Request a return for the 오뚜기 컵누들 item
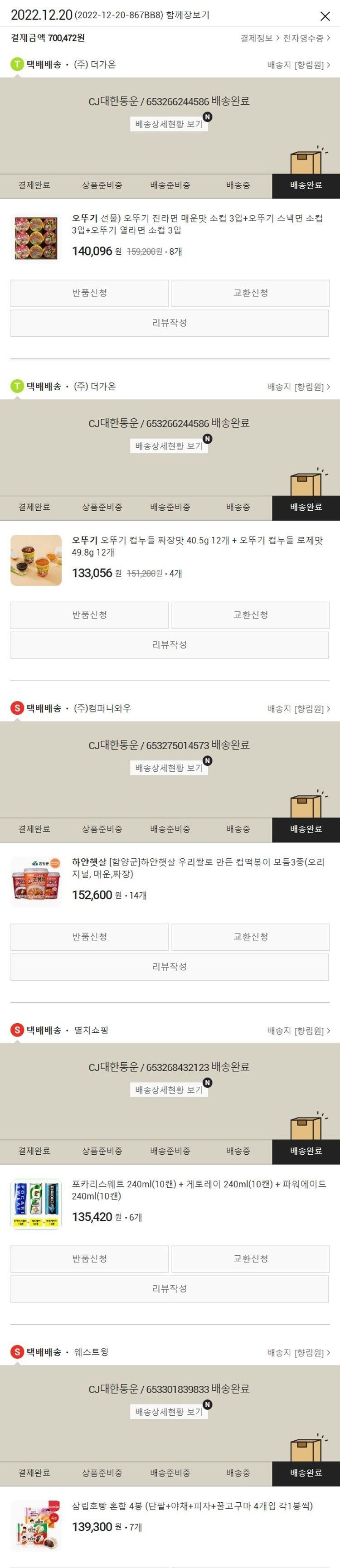 (90, 615)
